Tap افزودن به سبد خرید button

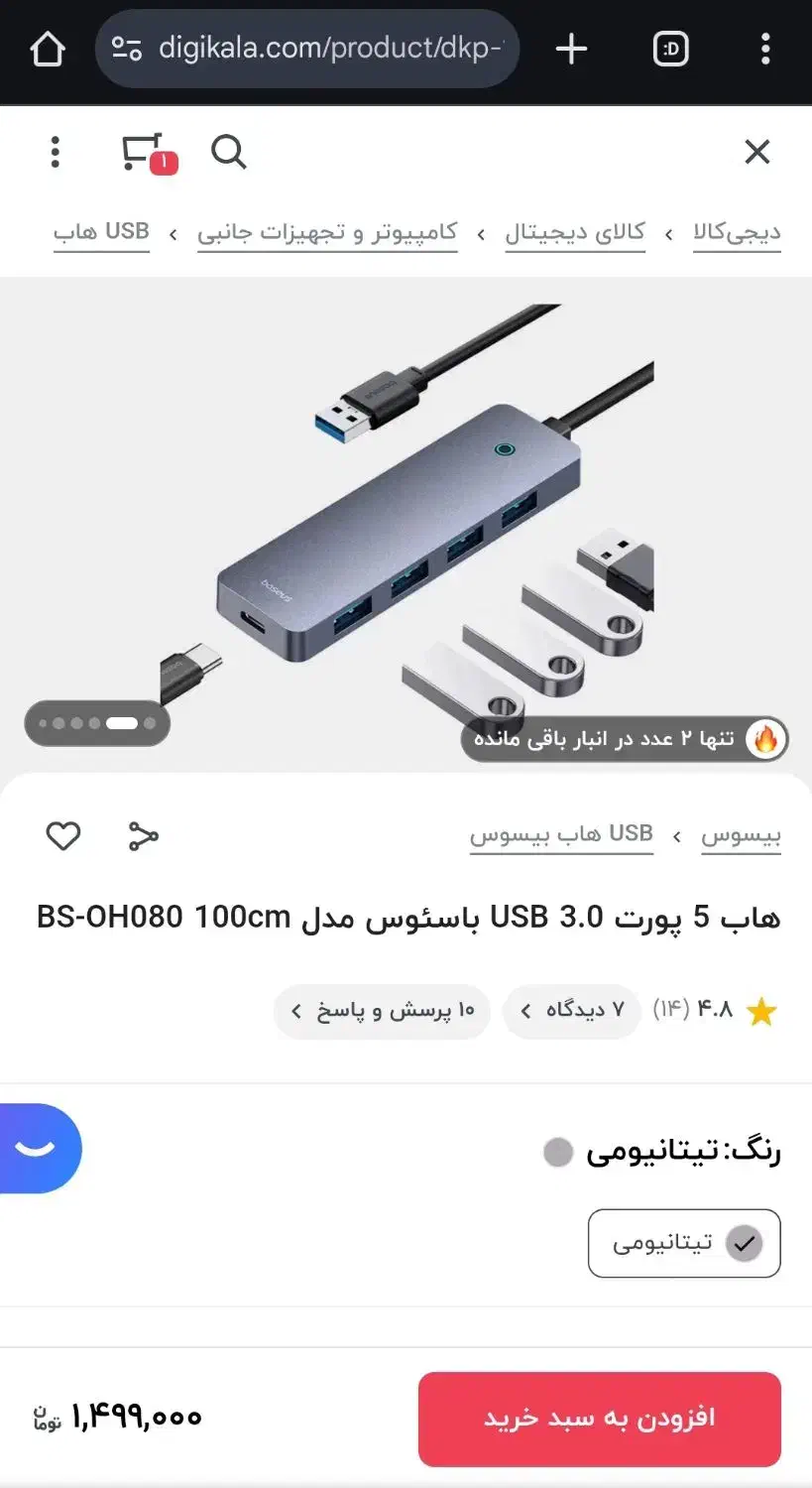pos(600,1419)
